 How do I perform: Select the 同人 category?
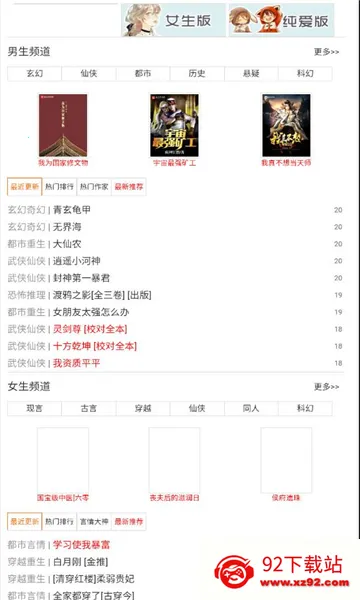click(251, 408)
